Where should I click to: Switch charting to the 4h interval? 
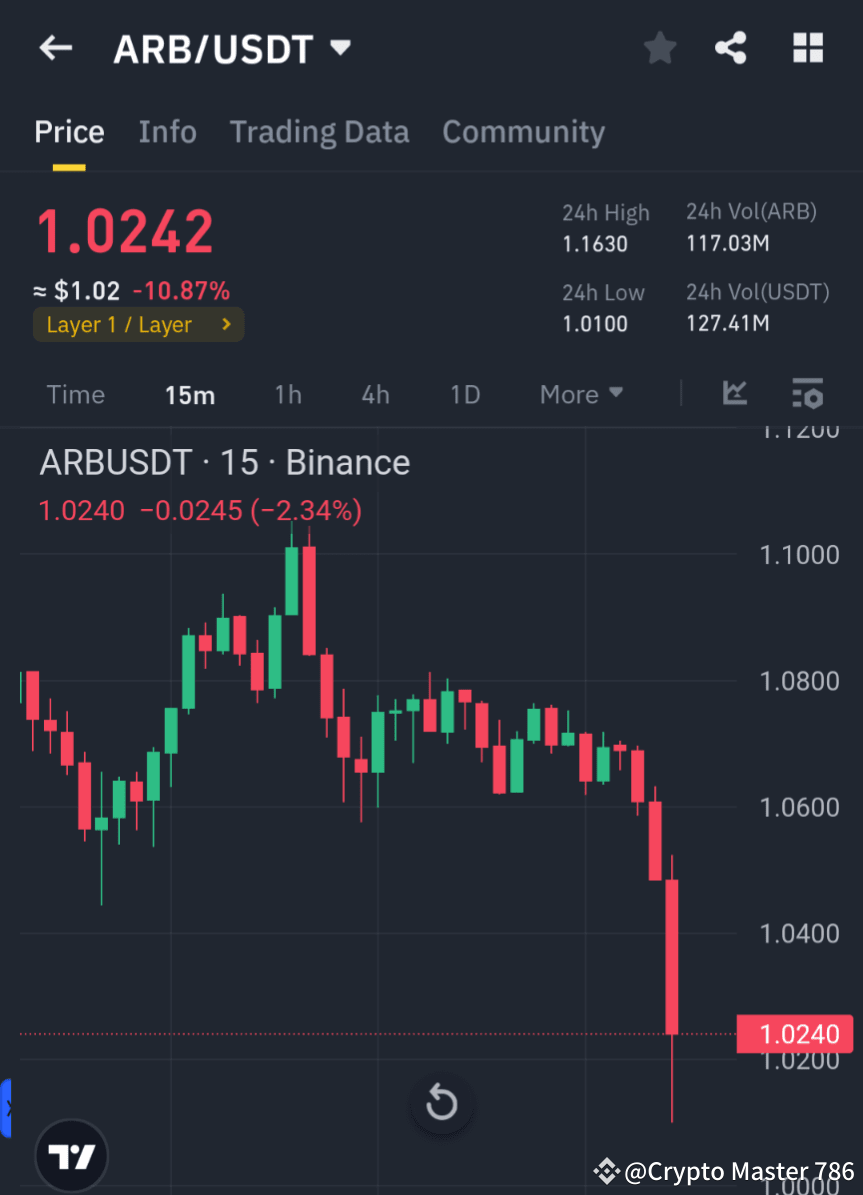(x=375, y=394)
